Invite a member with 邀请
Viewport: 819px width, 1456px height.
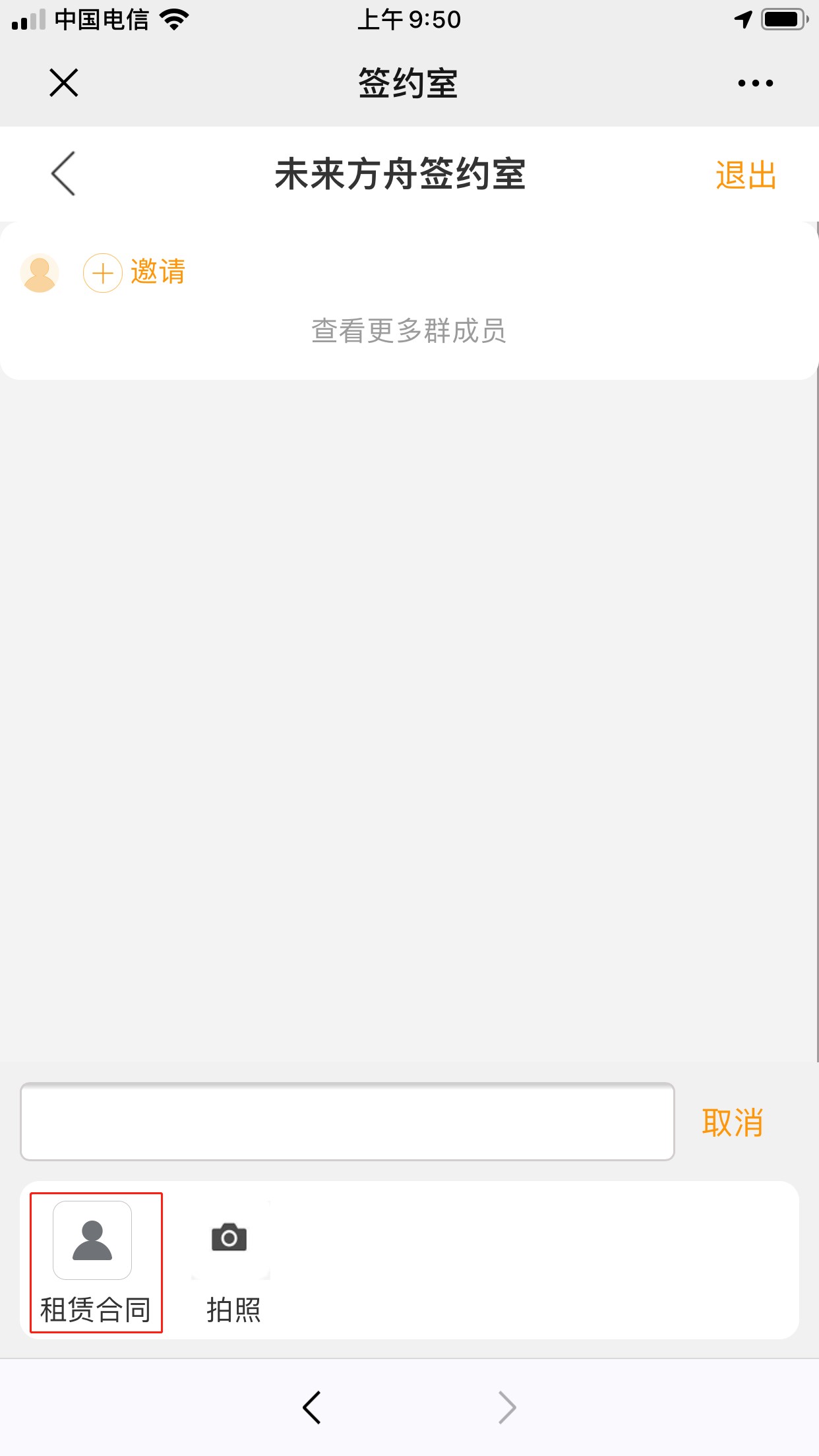(x=135, y=272)
